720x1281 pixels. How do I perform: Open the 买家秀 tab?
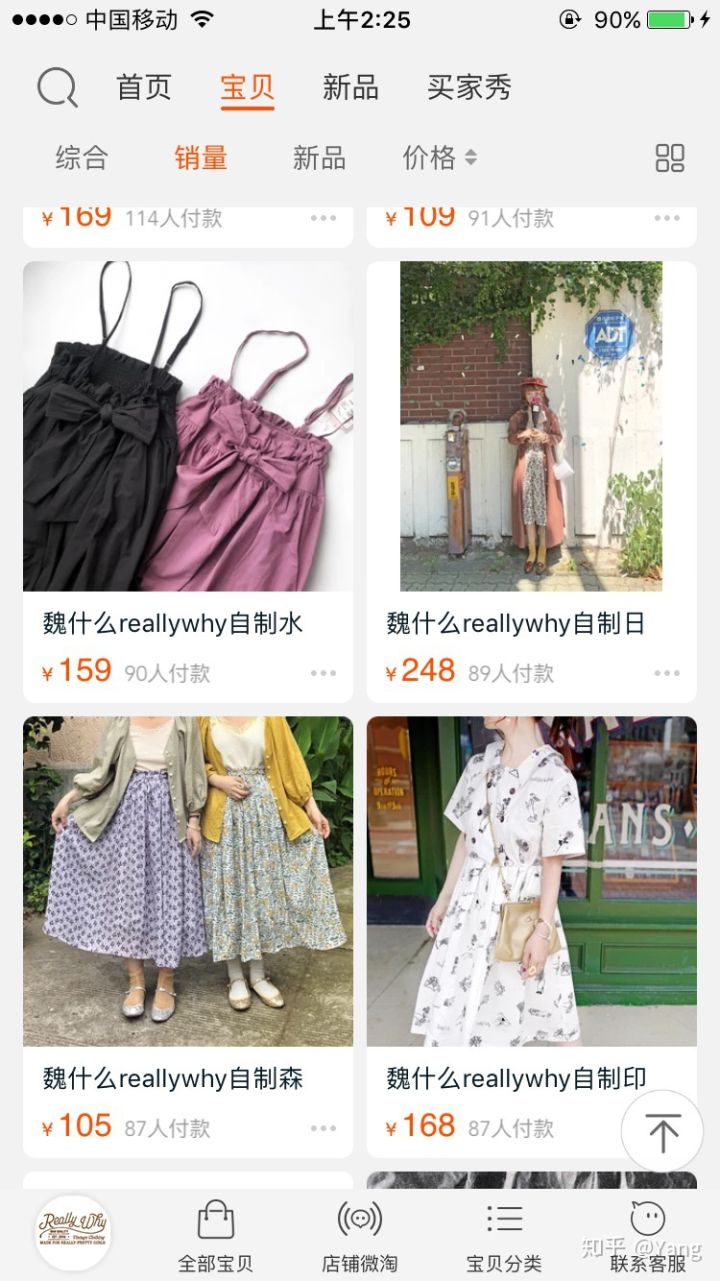[x=469, y=88]
